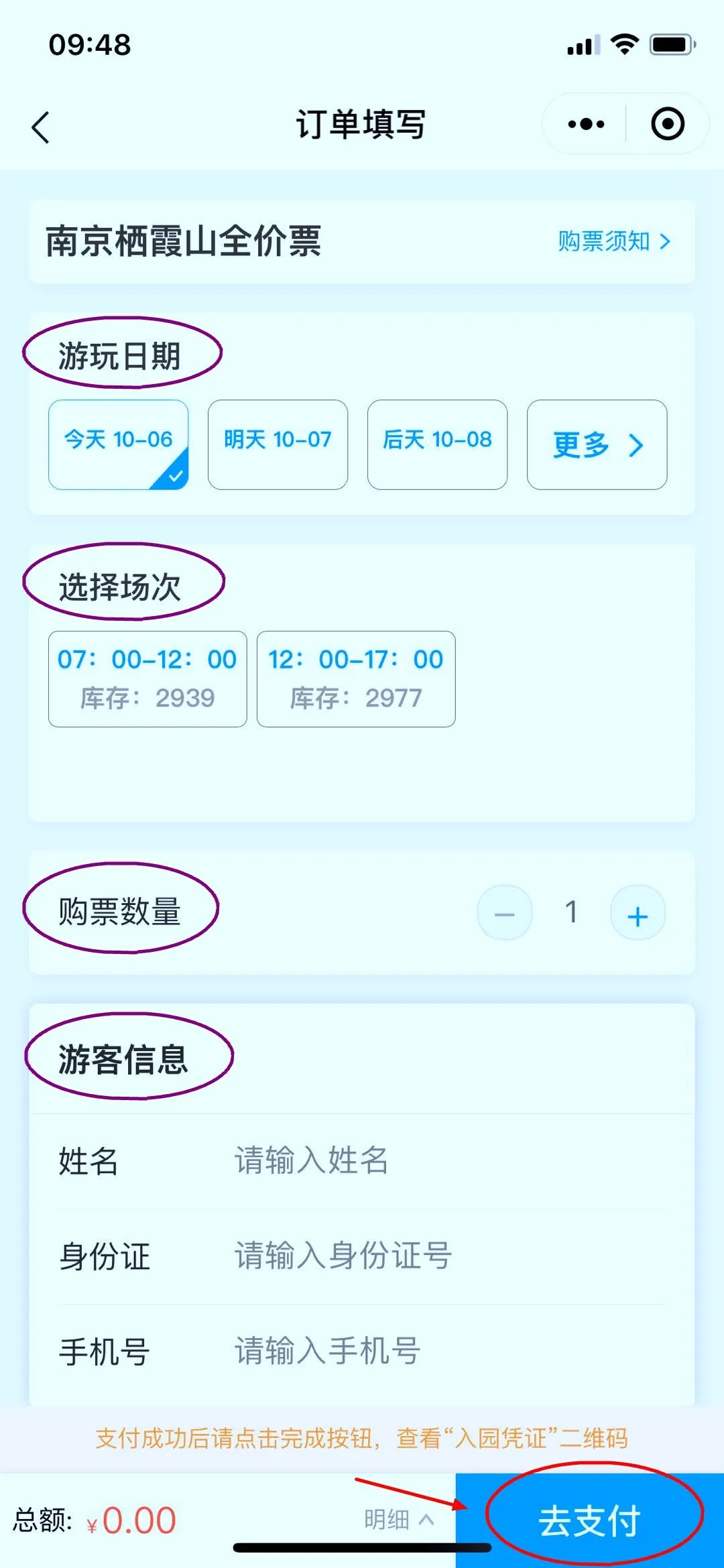Expand 更多 to see additional dates
The height and width of the screenshot is (1568, 724).
tap(595, 444)
